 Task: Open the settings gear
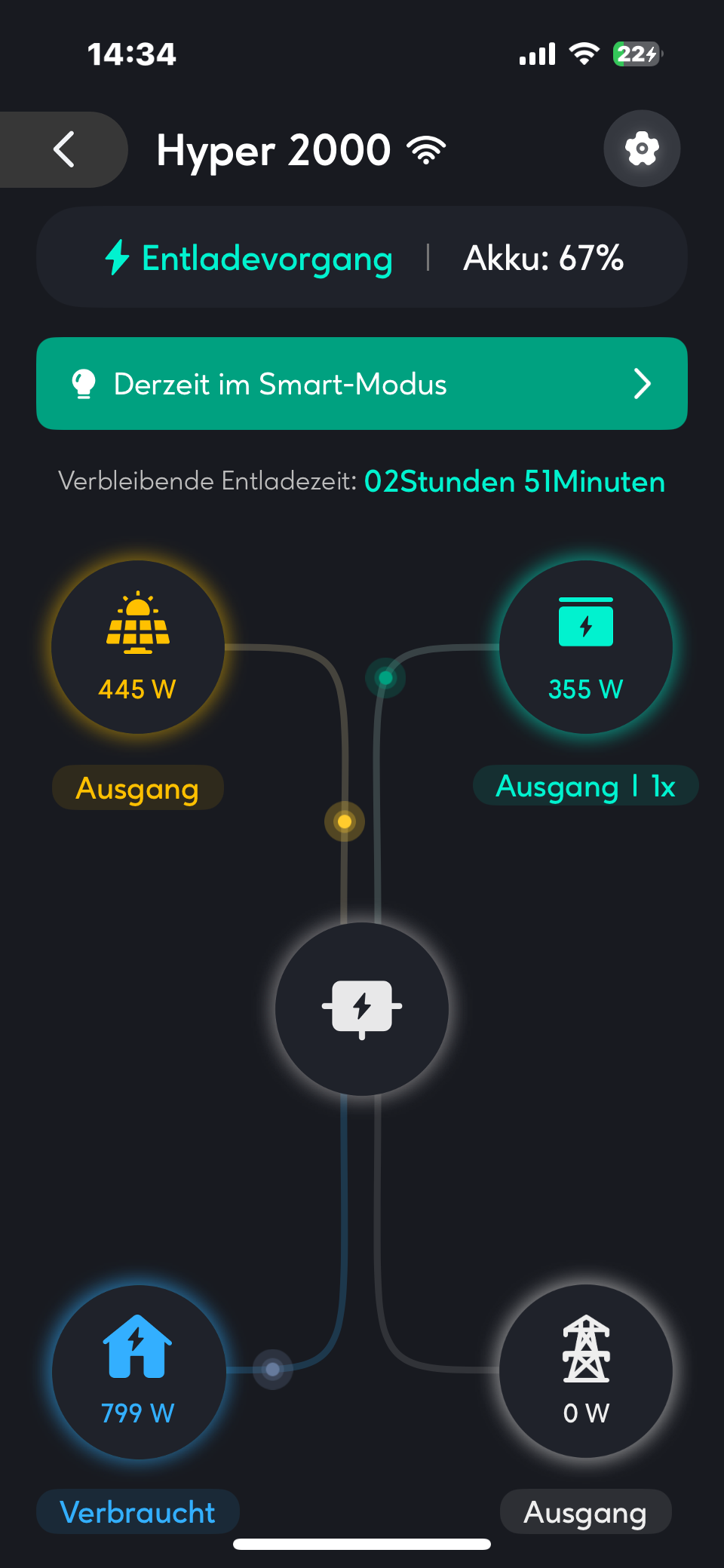click(x=642, y=149)
